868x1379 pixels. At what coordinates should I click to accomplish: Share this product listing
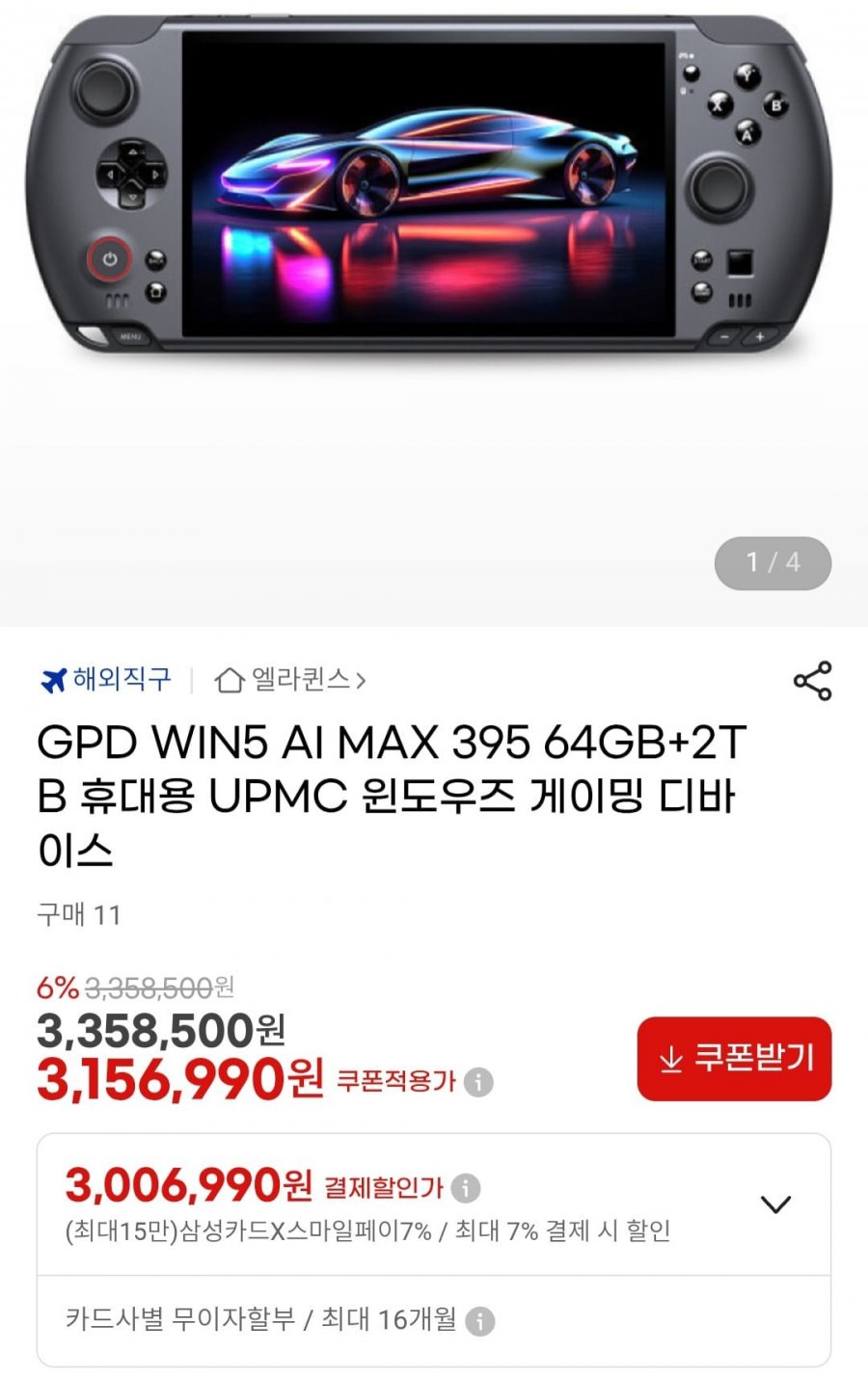pyautogui.click(x=812, y=681)
